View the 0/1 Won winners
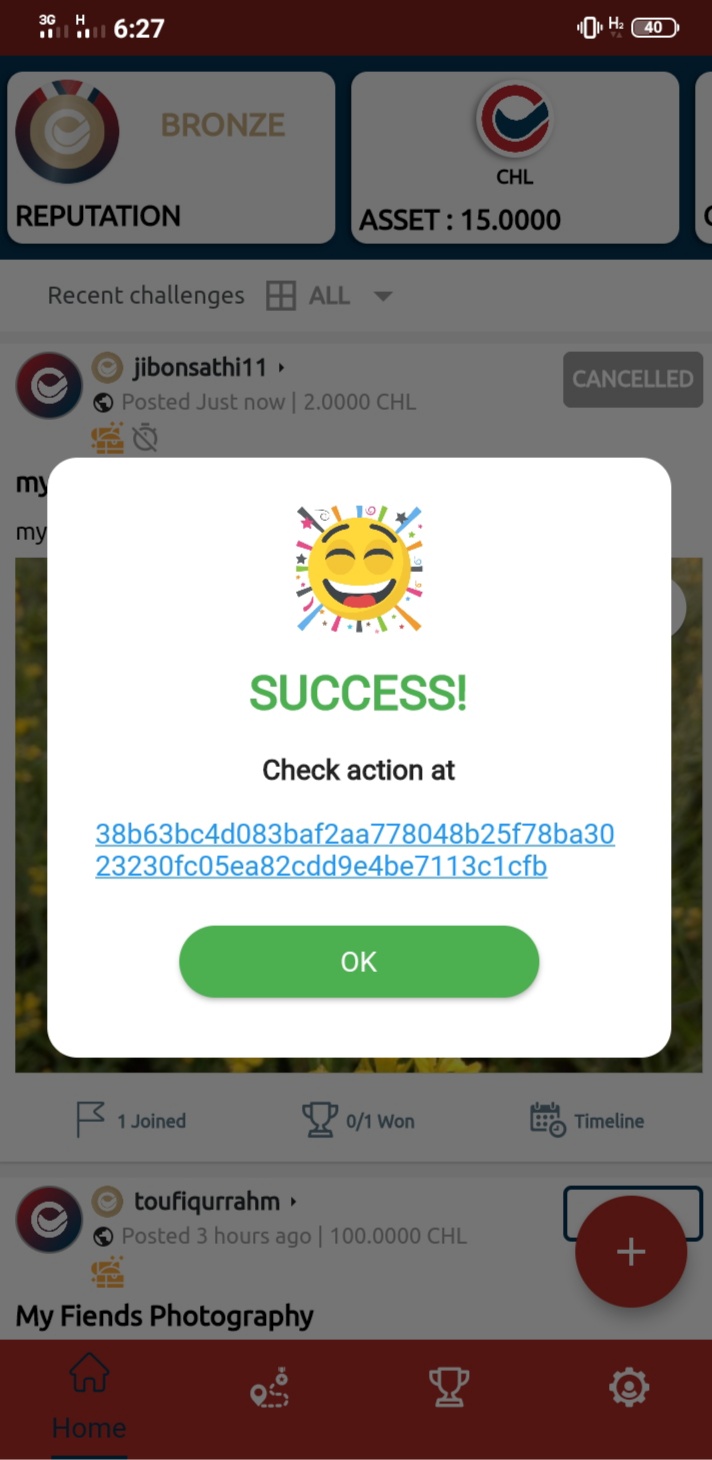This screenshot has height=1460, width=712. coord(358,1121)
